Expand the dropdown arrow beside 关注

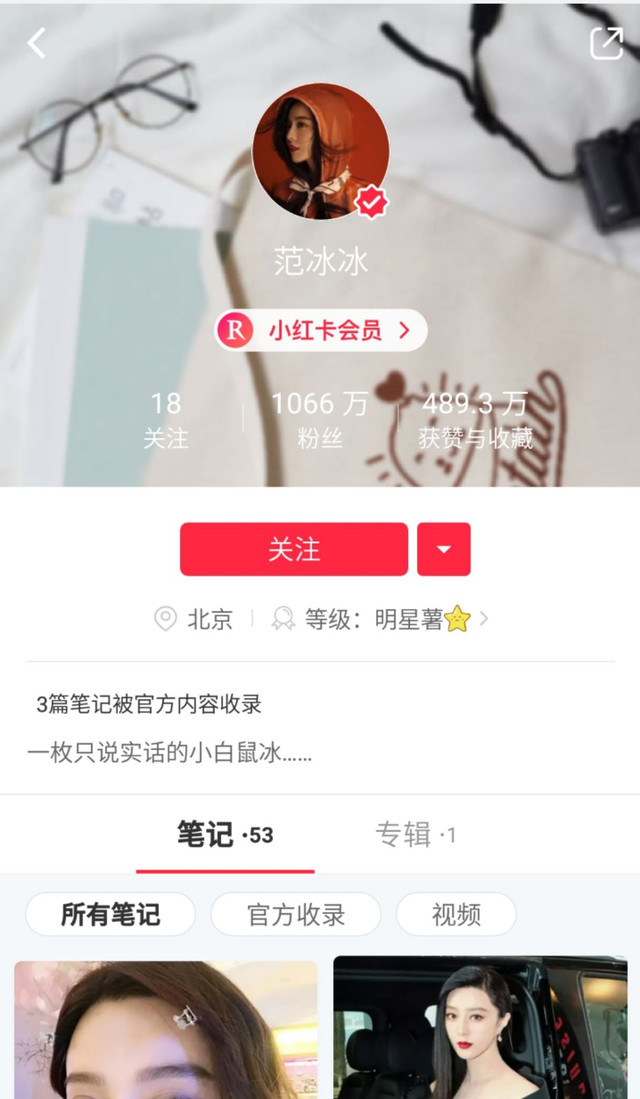tap(444, 549)
